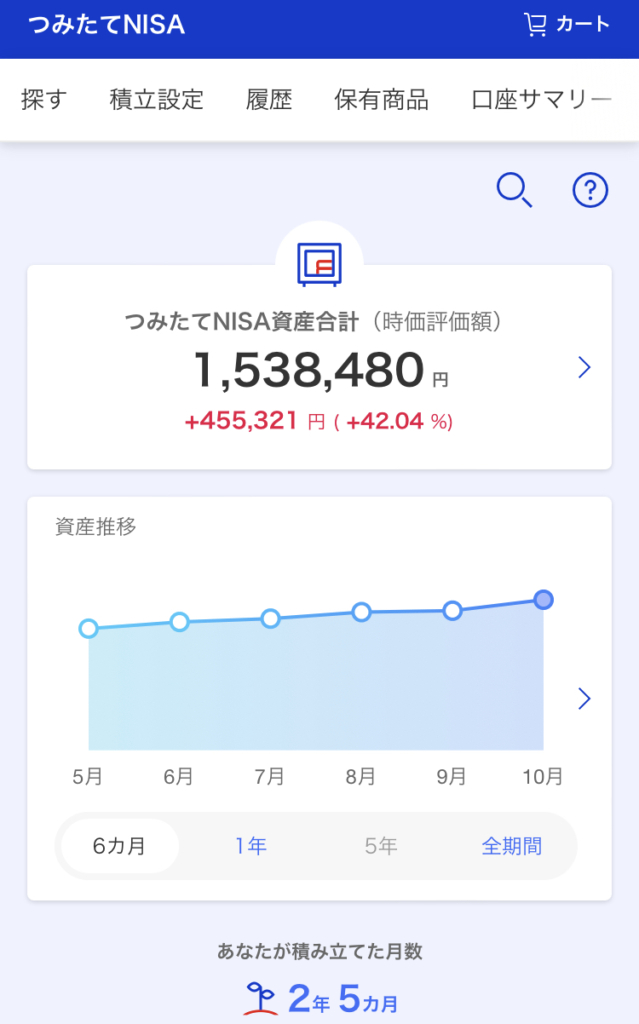Switch to the 積立設定 tab
The image size is (639, 1024).
tap(157, 100)
